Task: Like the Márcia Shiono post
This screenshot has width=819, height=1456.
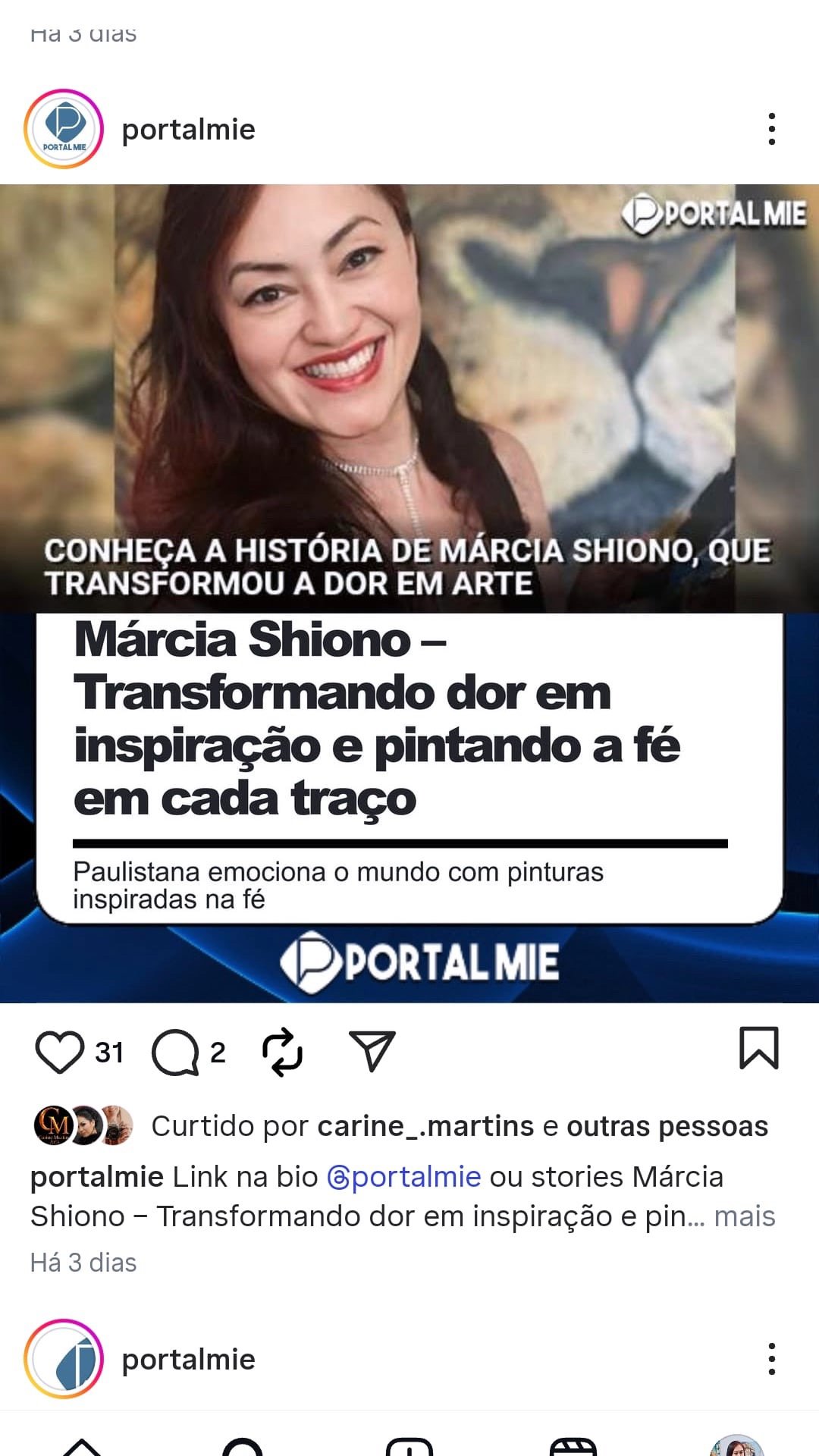Action: [x=59, y=1053]
